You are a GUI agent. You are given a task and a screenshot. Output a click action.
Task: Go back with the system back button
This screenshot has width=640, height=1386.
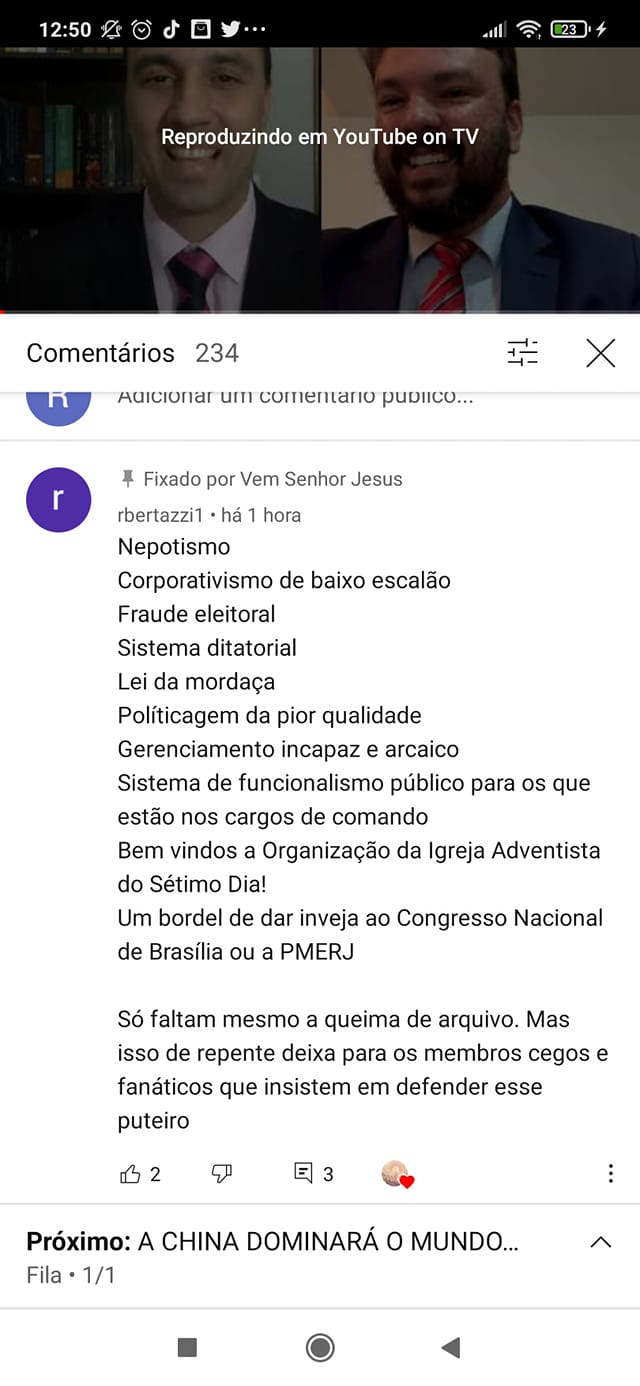click(451, 1348)
